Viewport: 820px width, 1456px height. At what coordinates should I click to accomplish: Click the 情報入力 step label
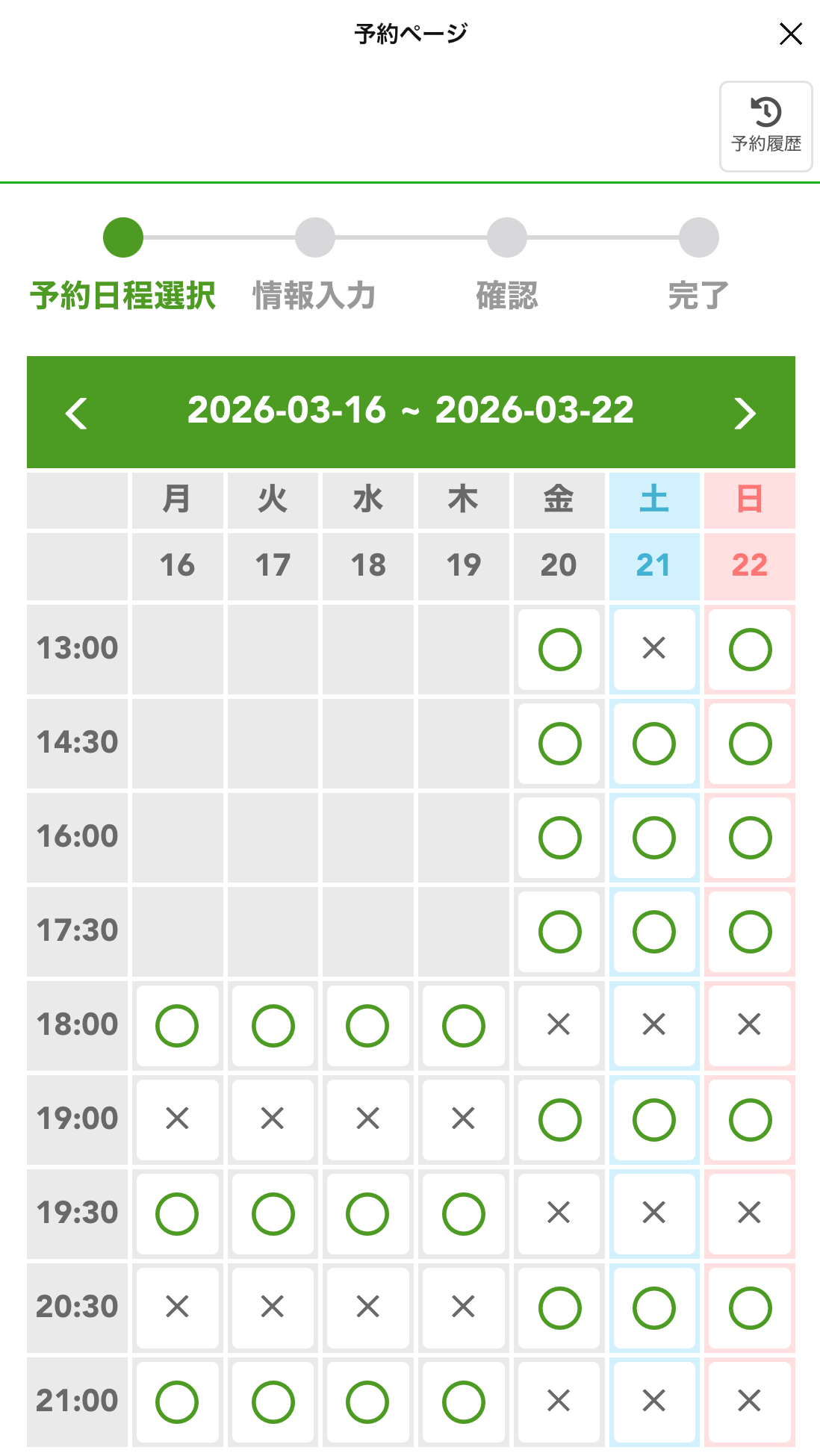(315, 296)
